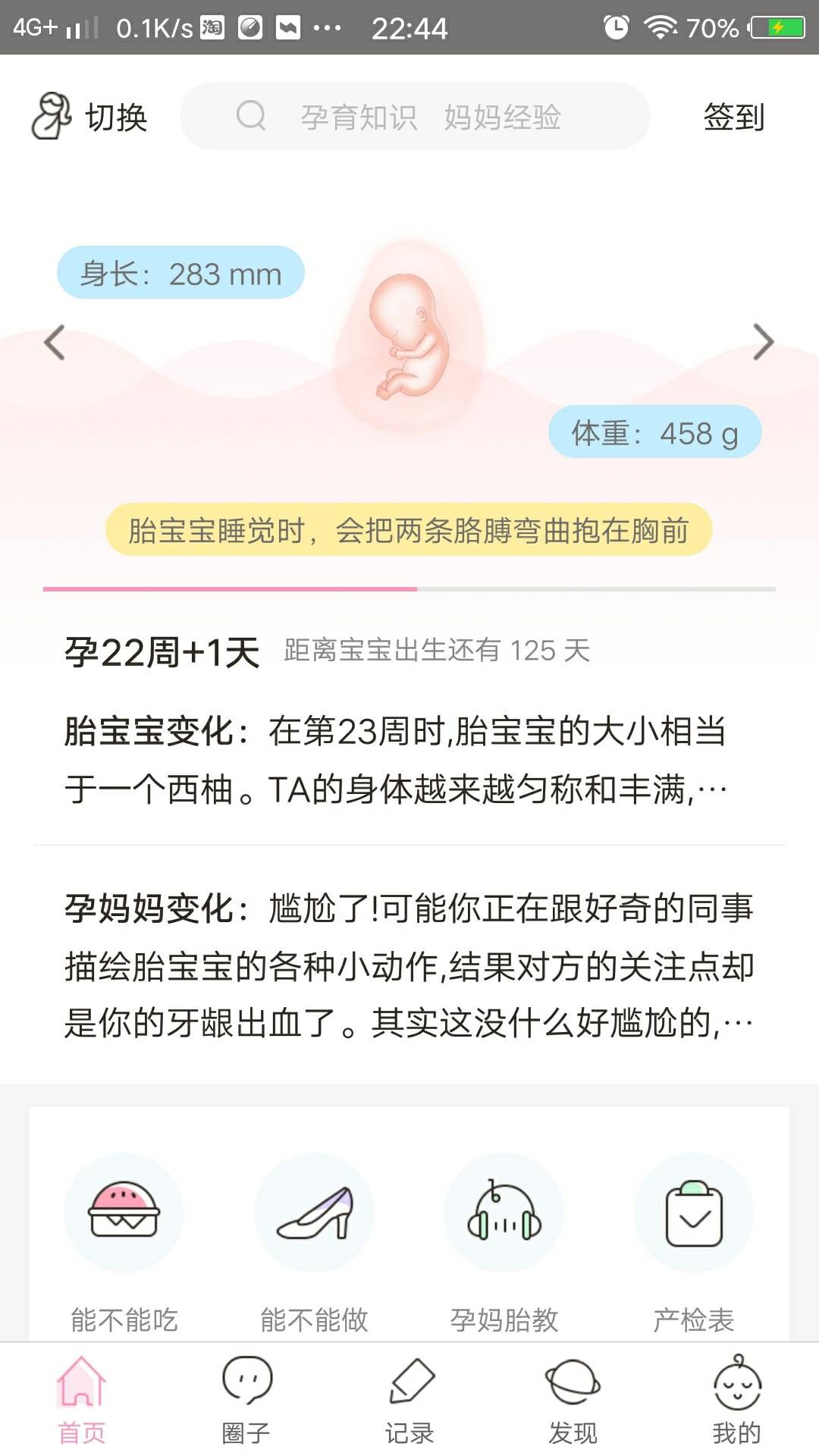Go to the previous day with left arrow

(x=55, y=342)
